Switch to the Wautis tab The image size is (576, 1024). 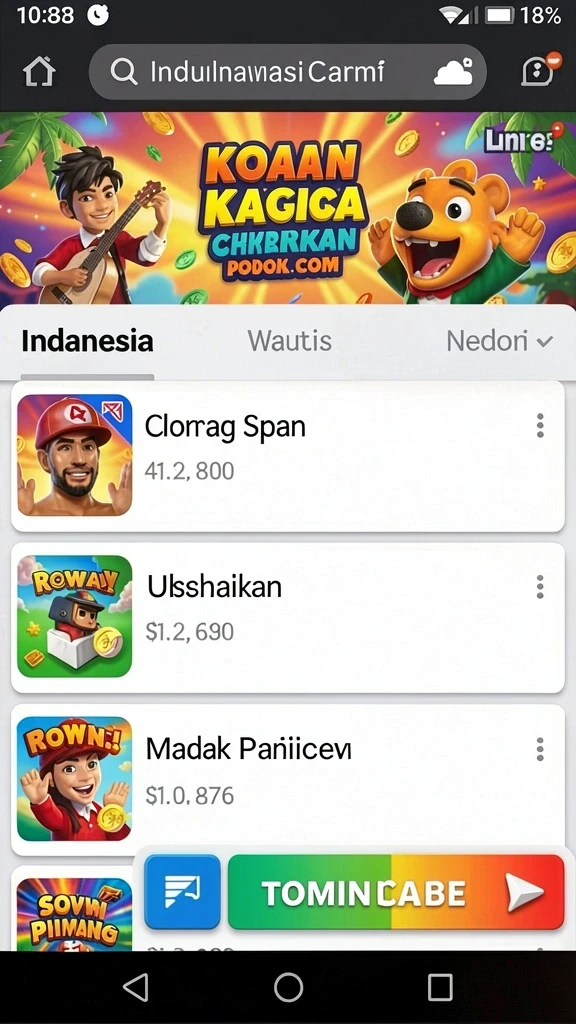[x=289, y=341]
